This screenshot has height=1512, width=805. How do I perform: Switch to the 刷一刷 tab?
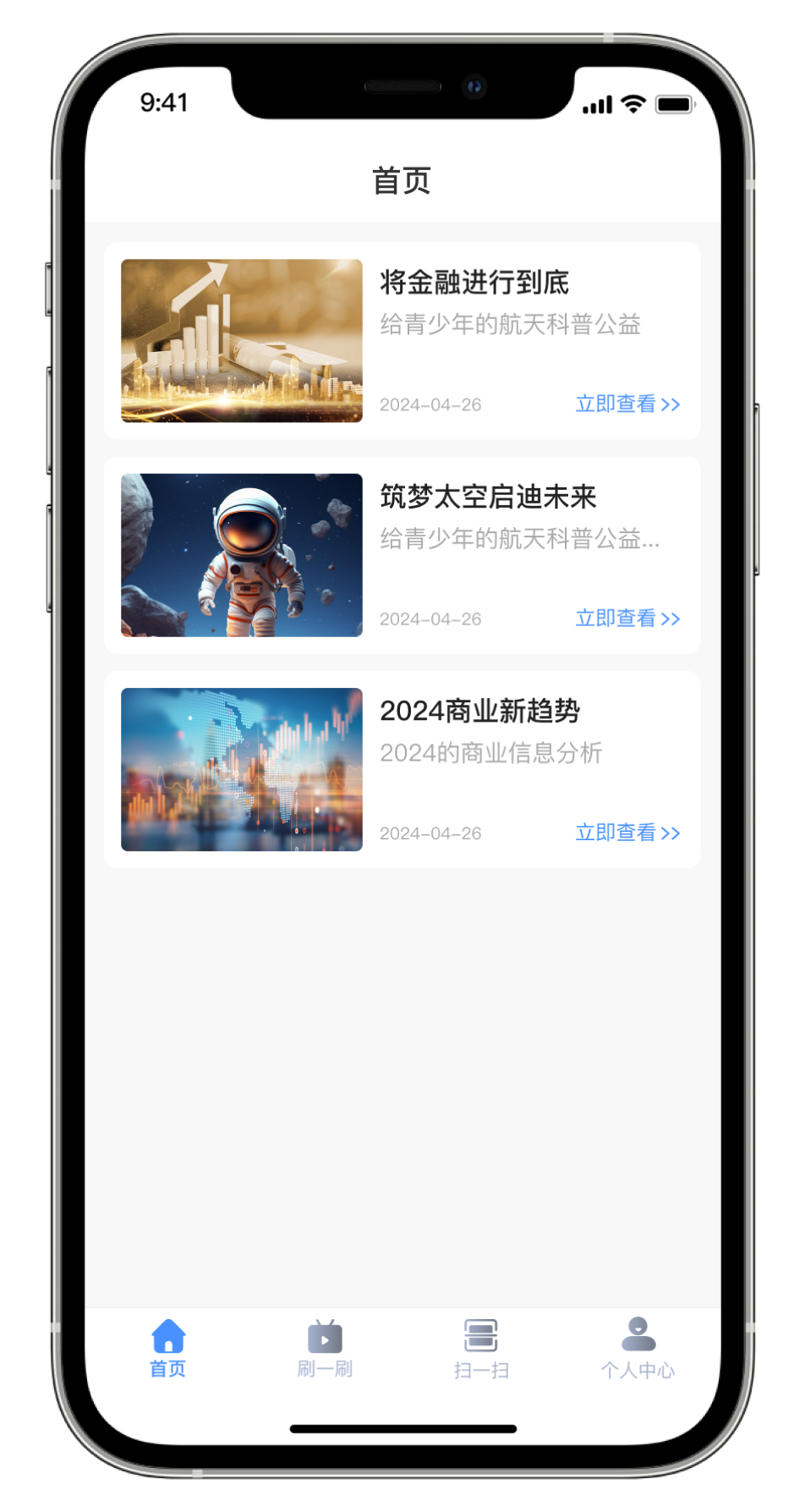325,1349
